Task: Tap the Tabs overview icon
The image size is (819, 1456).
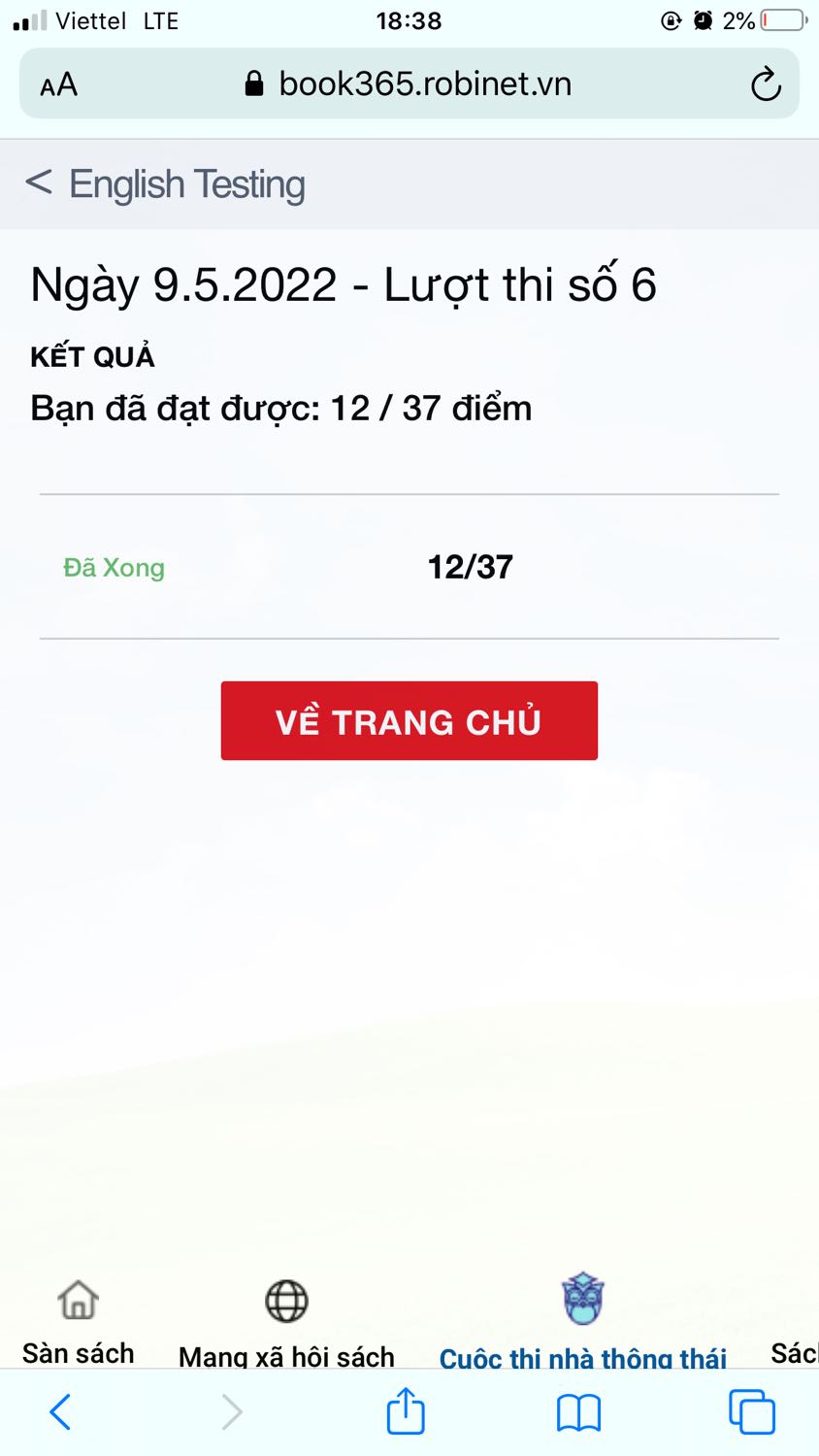Action: 753,1412
